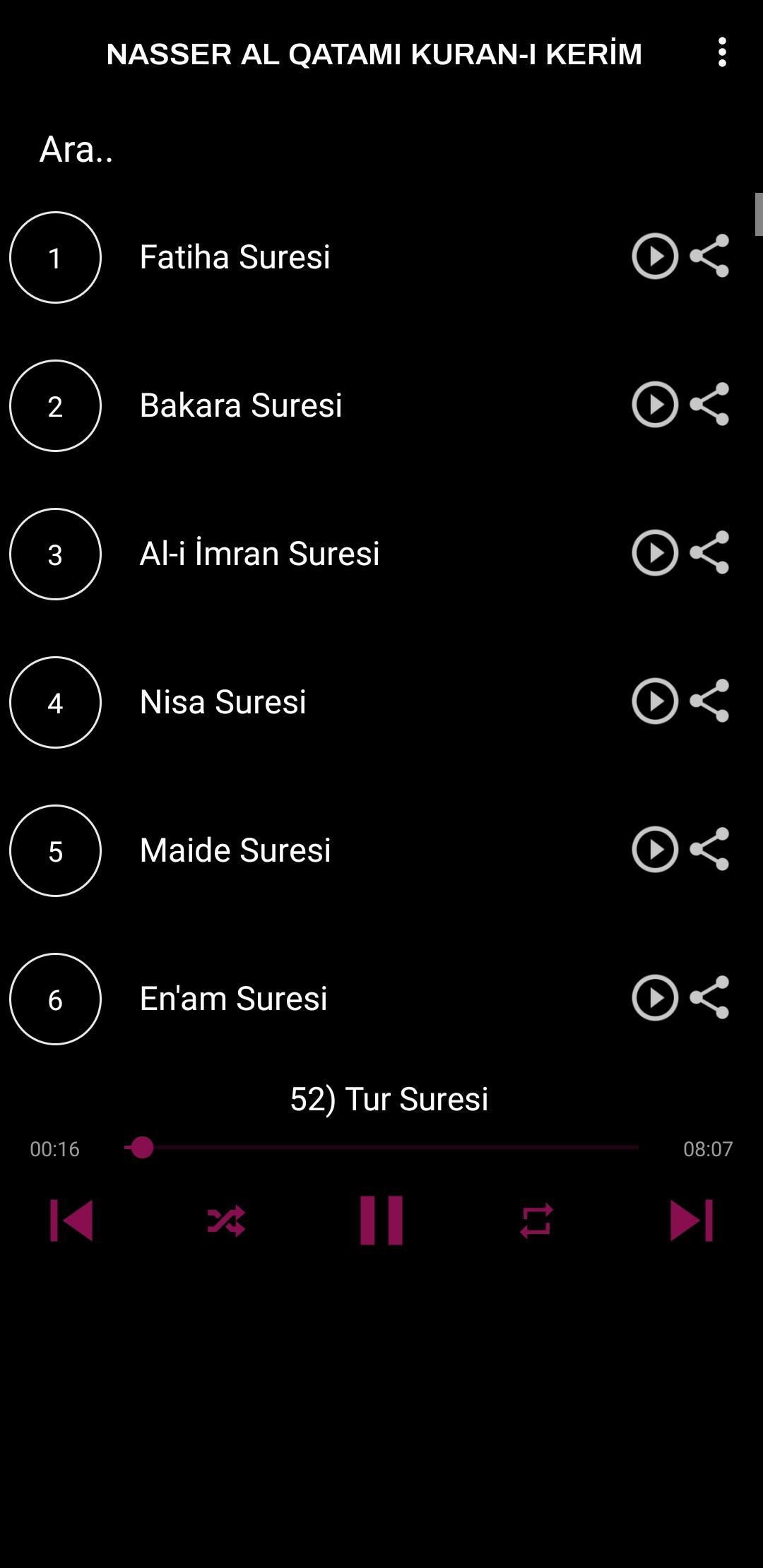763x1568 pixels.
Task: Toggle shuffle mode
Action: (226, 1220)
